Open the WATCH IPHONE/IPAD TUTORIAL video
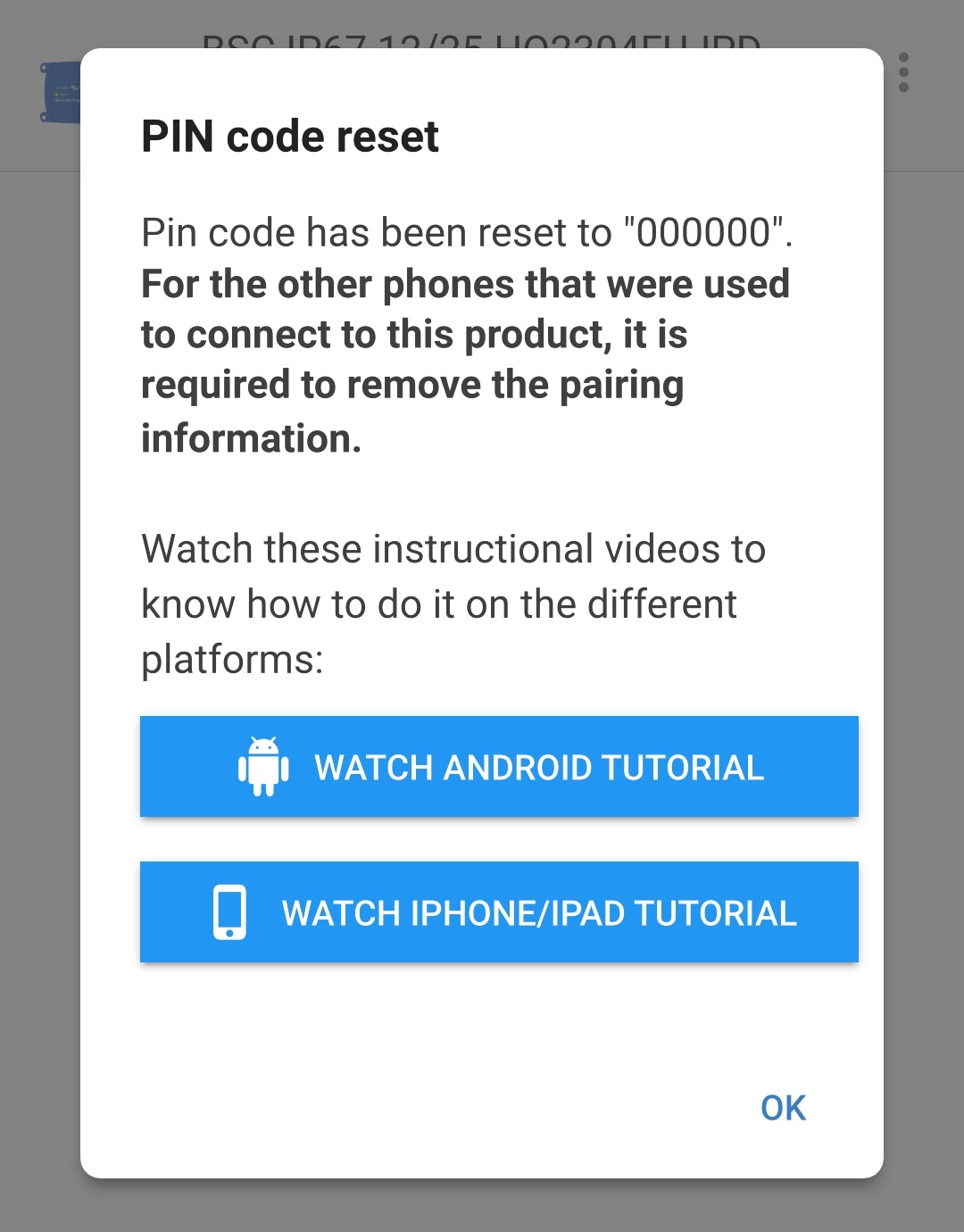Image resolution: width=964 pixels, height=1232 pixels. point(498,912)
